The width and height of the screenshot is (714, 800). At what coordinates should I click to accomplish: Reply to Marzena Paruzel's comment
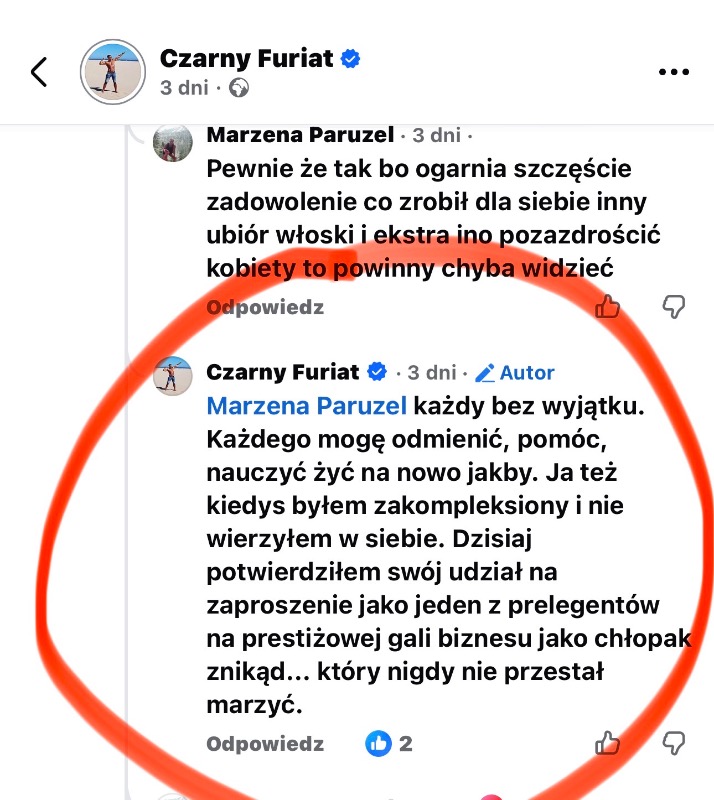[x=265, y=307]
